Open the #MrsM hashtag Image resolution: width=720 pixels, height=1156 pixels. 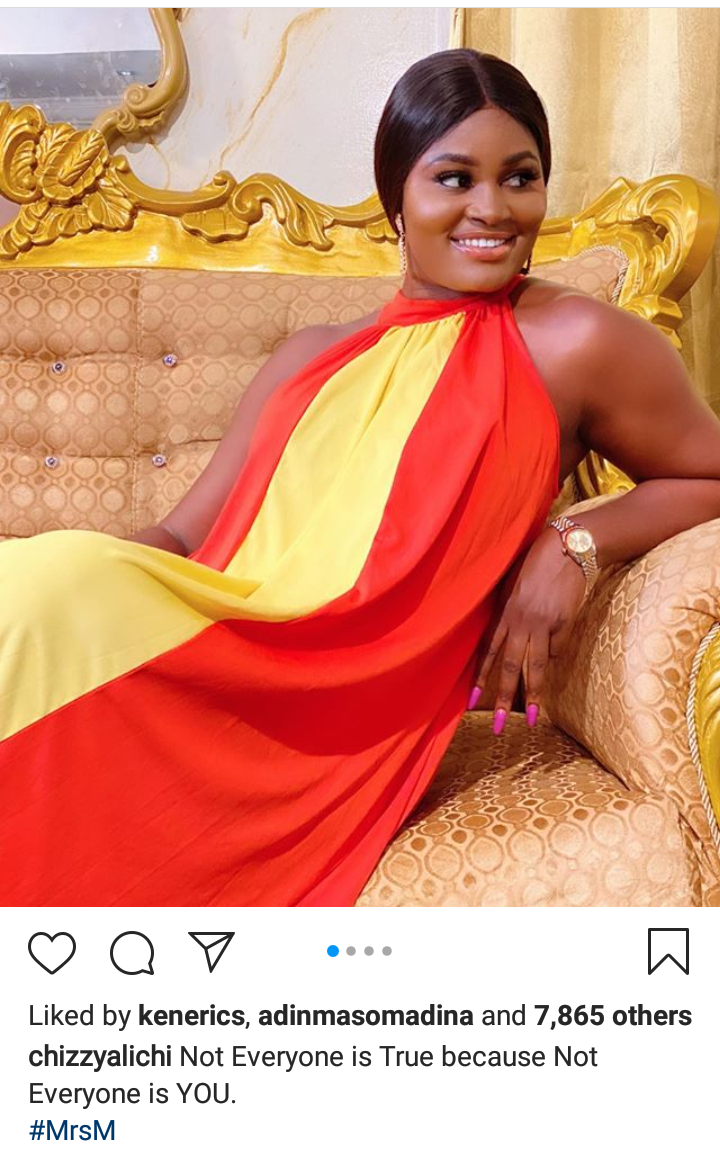click(x=72, y=1130)
